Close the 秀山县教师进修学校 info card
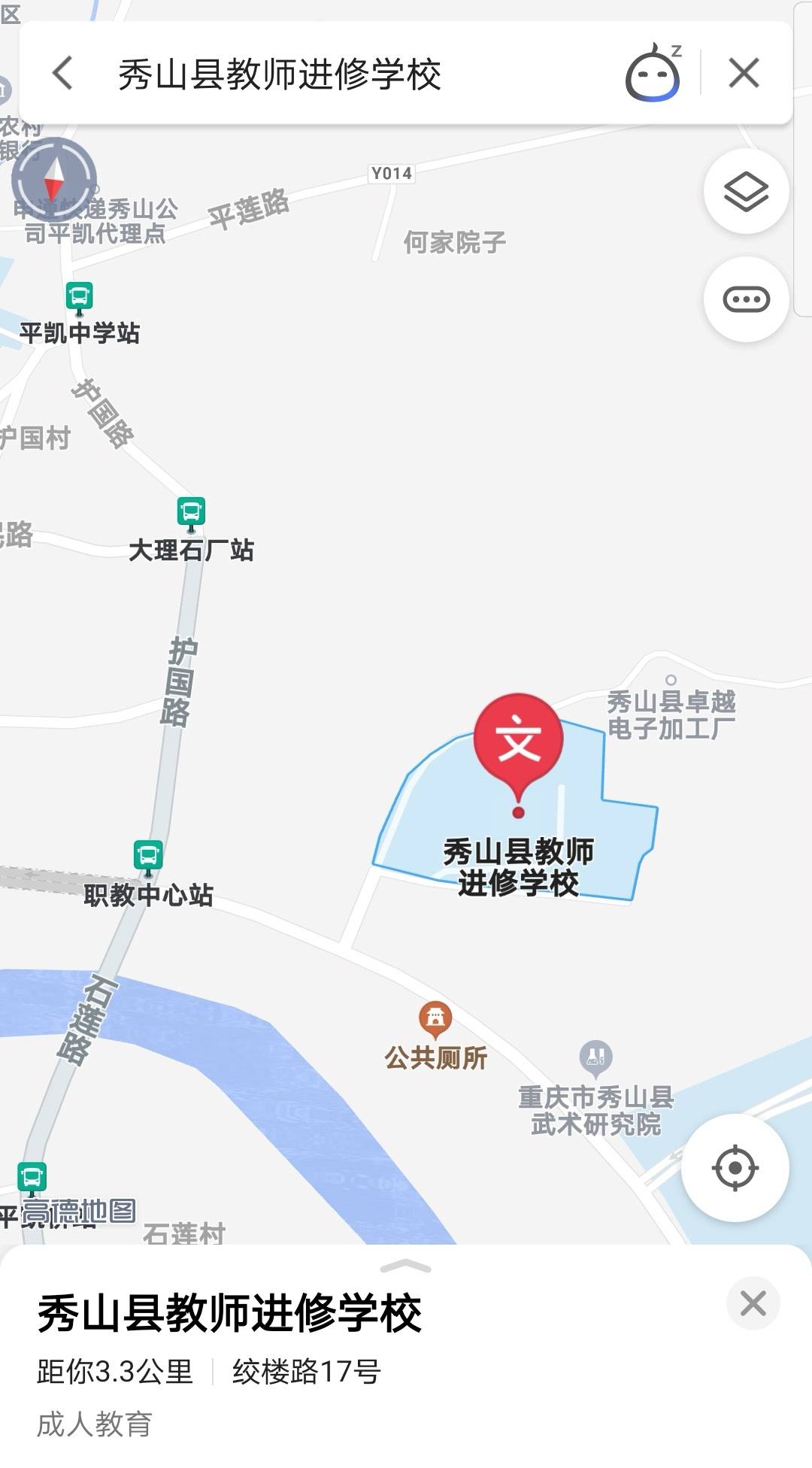The height and width of the screenshot is (1468, 812). pyautogui.click(x=753, y=1303)
